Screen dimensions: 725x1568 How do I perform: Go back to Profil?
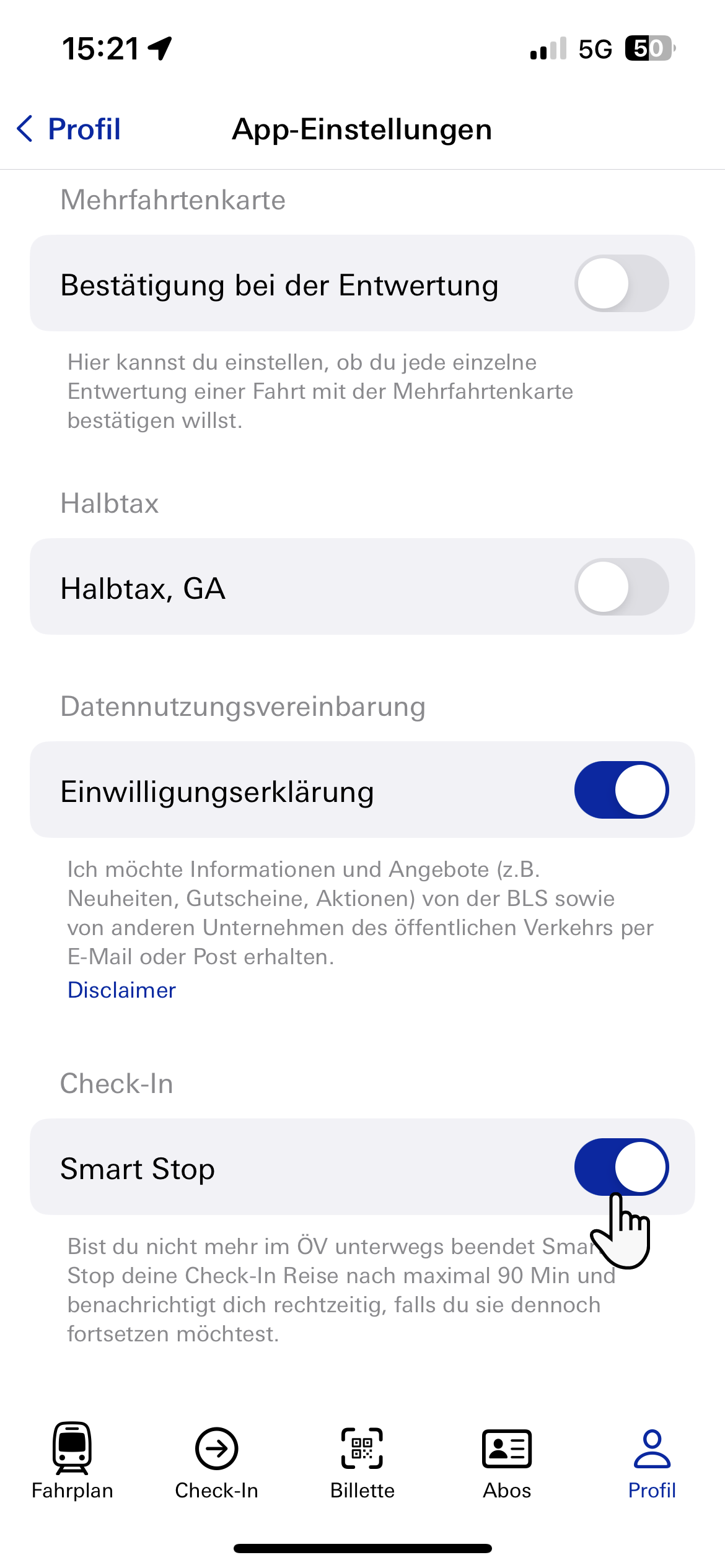69,129
